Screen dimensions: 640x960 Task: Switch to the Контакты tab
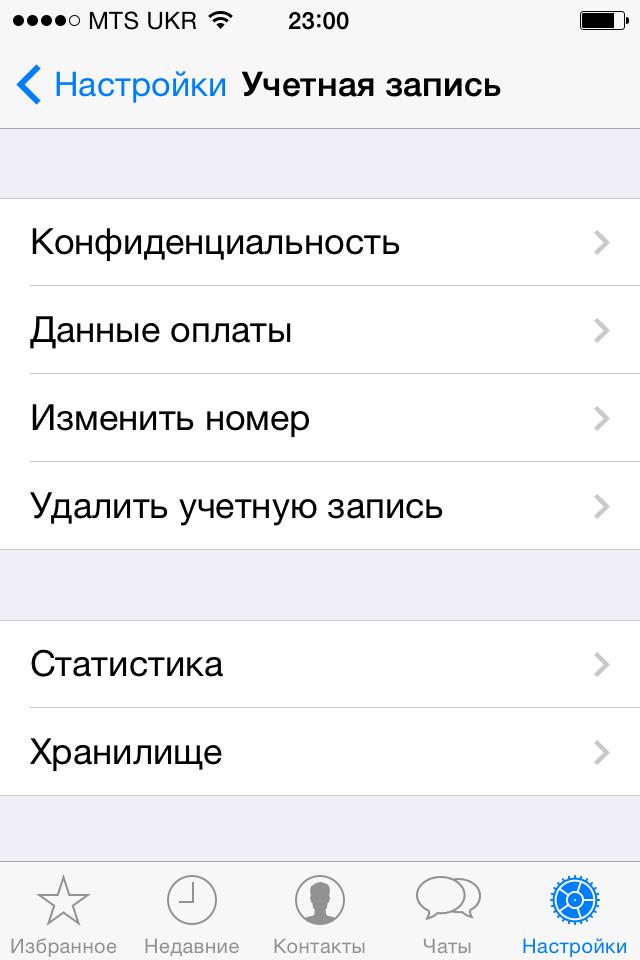point(319,912)
